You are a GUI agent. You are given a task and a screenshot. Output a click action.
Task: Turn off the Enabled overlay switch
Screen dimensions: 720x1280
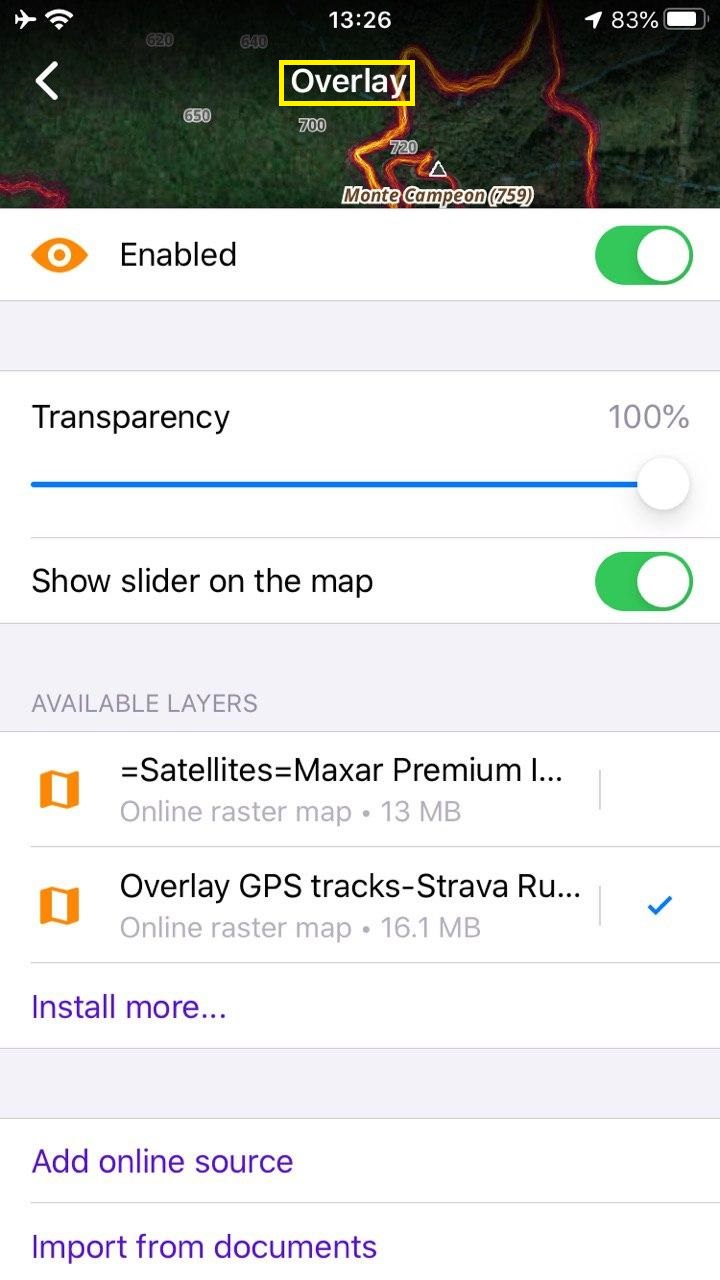(x=643, y=255)
